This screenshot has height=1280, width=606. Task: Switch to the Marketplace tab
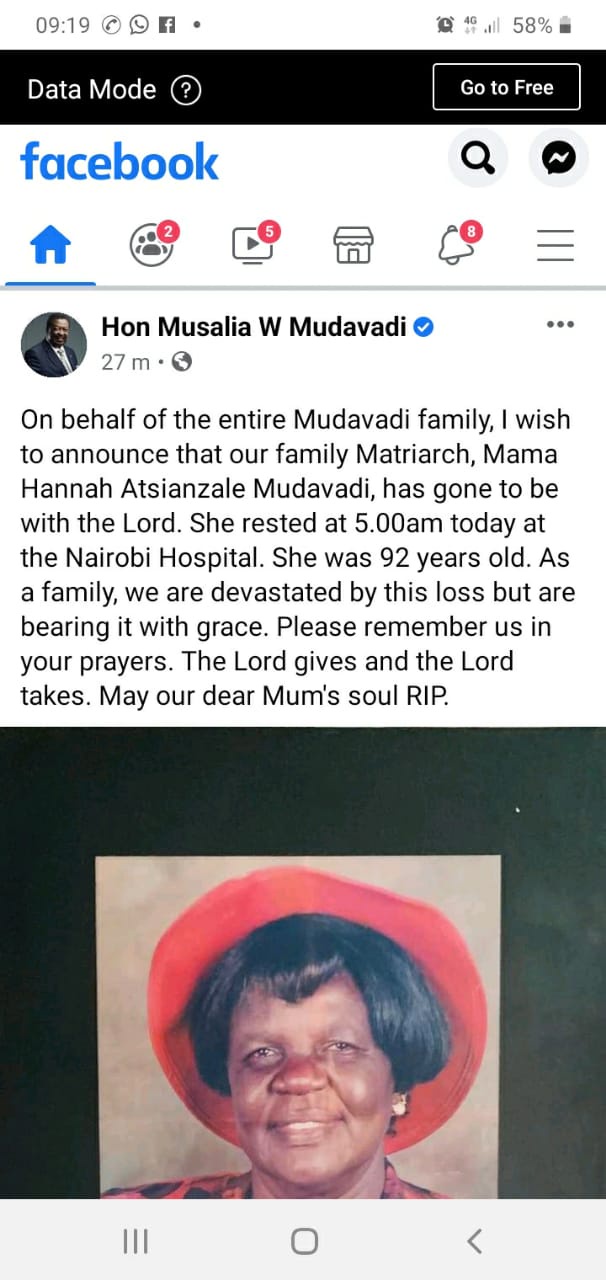(353, 244)
